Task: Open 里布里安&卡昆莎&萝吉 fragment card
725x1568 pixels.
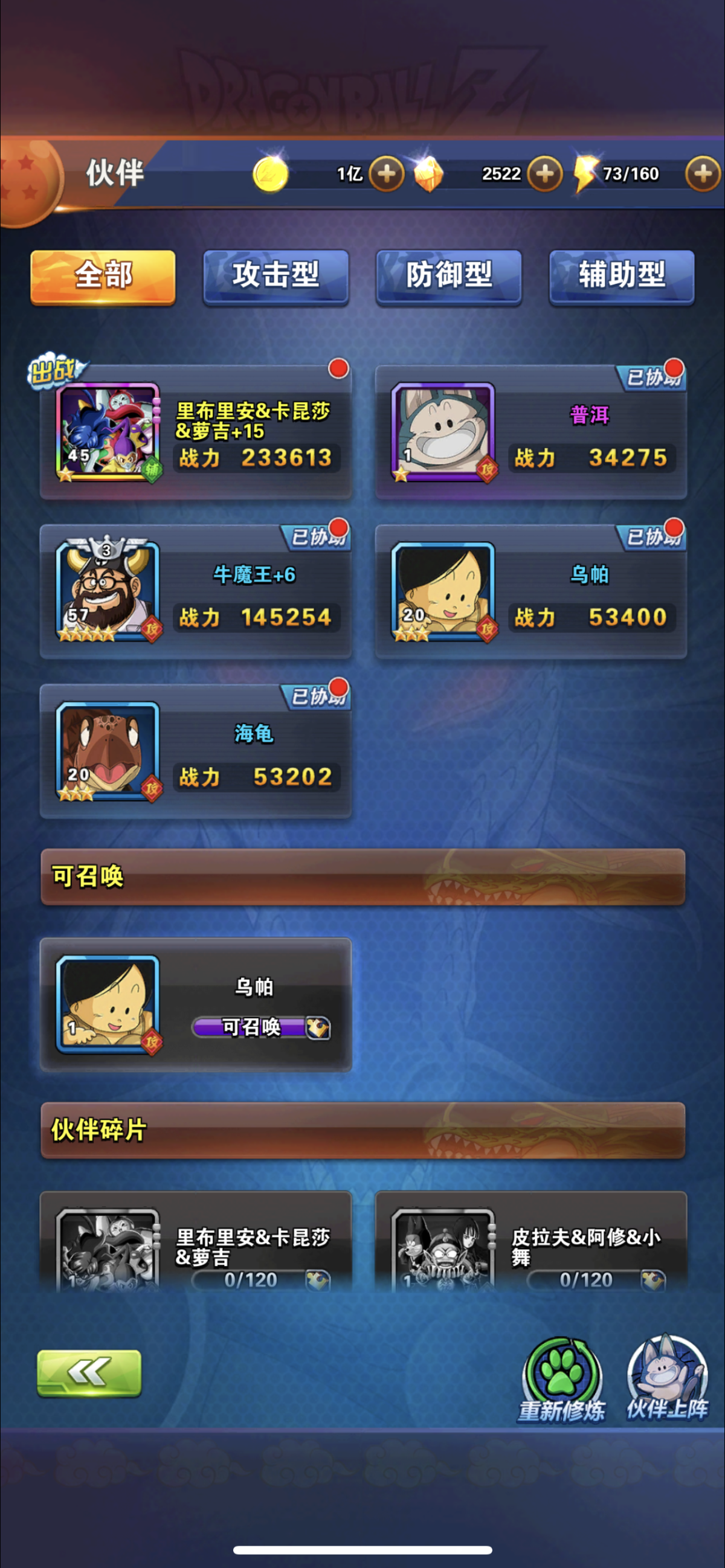Action: tap(195, 1242)
